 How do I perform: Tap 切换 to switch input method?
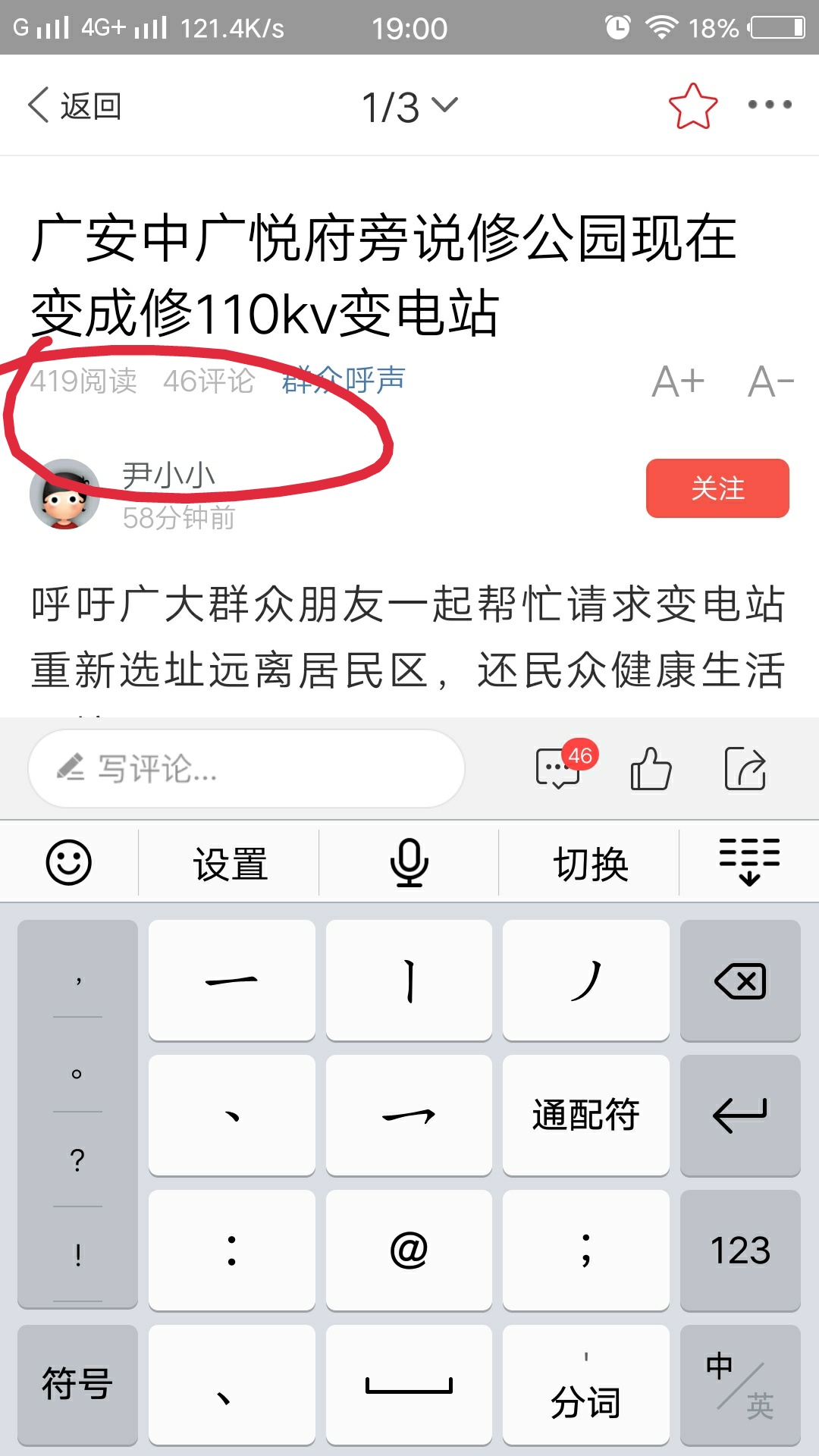[x=590, y=864]
